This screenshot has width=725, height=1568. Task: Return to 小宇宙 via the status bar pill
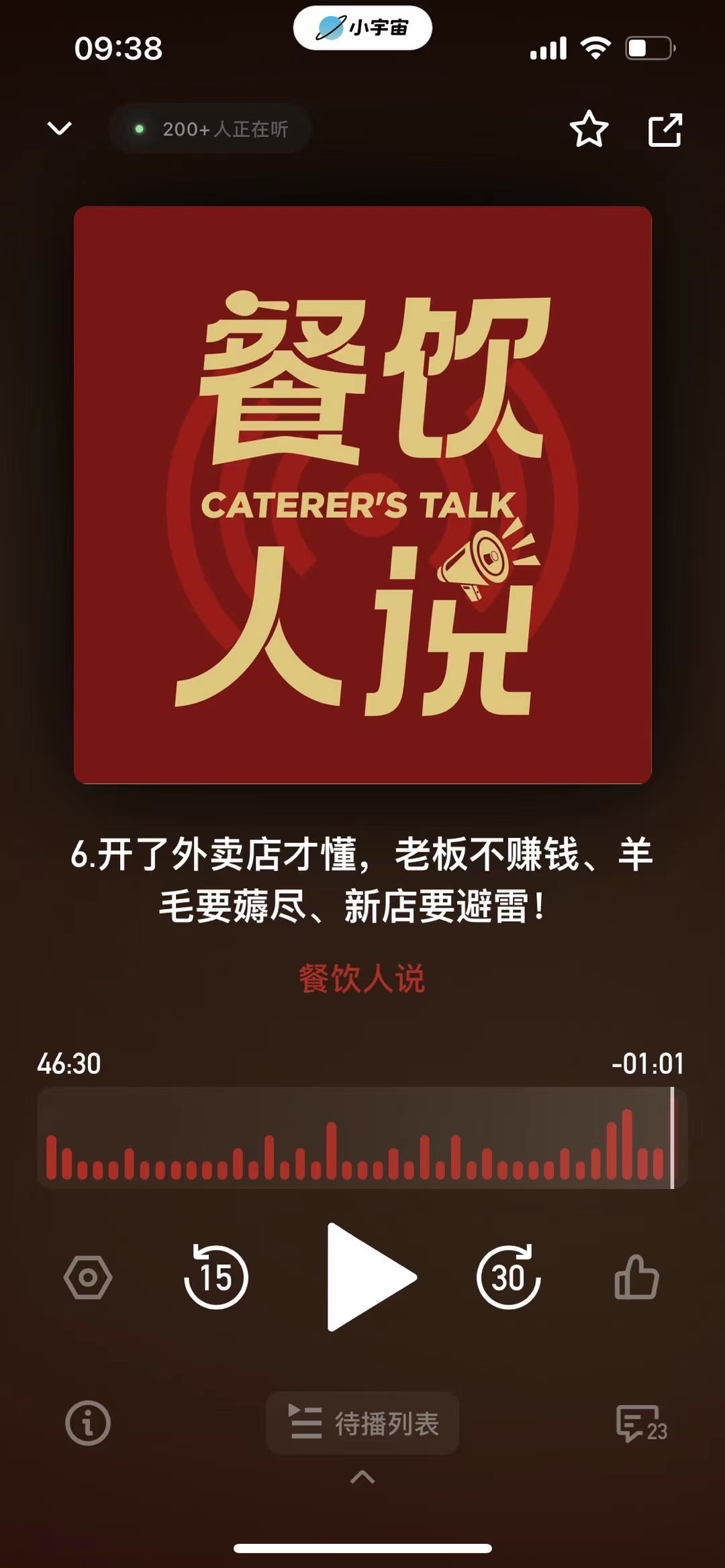coord(362,28)
